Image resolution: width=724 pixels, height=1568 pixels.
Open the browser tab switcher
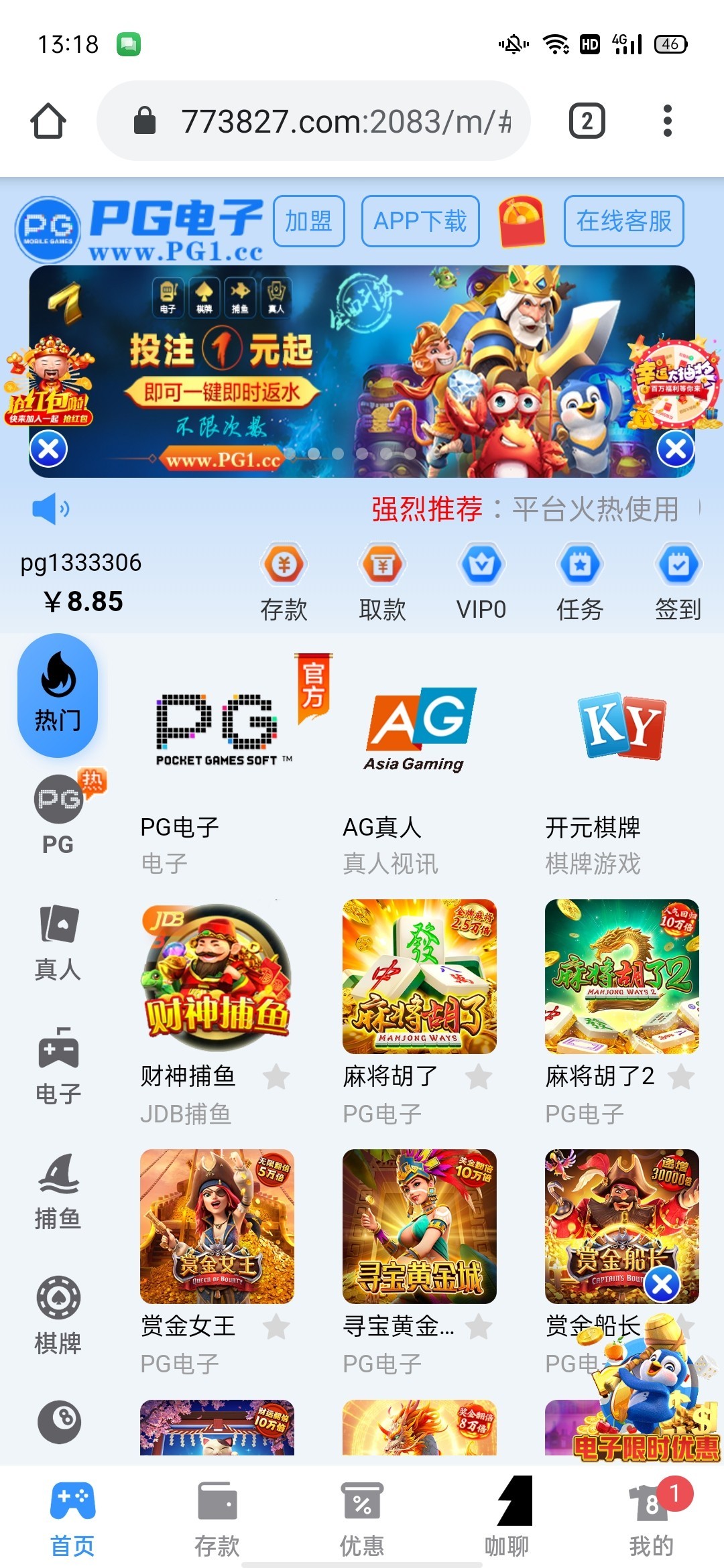[587, 121]
